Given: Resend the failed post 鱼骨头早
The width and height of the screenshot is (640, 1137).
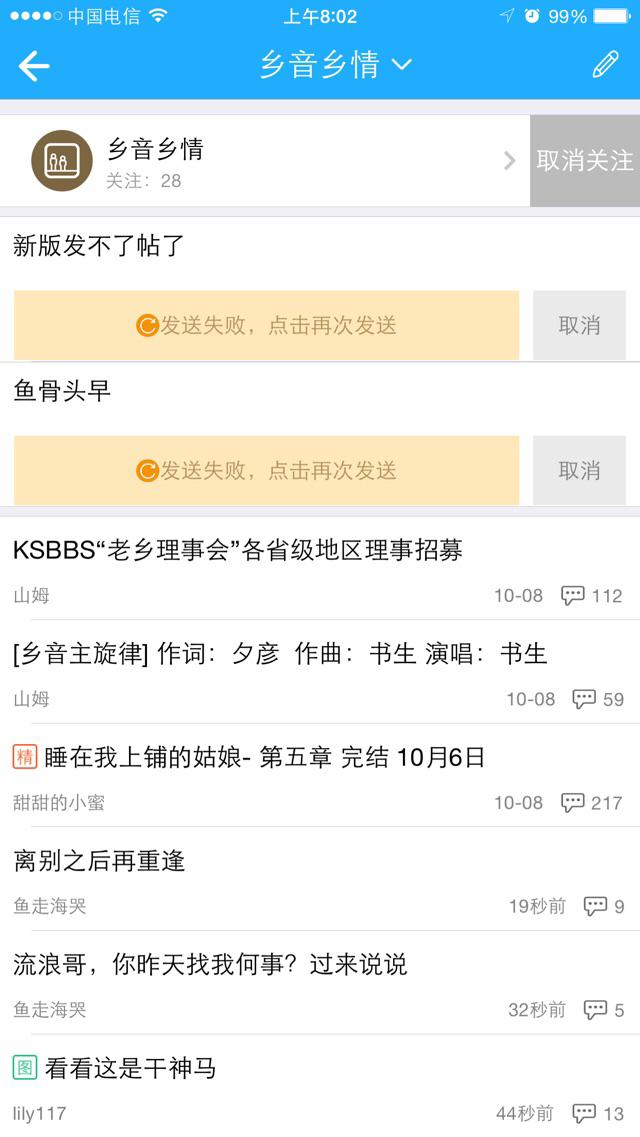Looking at the screenshot, I should [x=267, y=471].
